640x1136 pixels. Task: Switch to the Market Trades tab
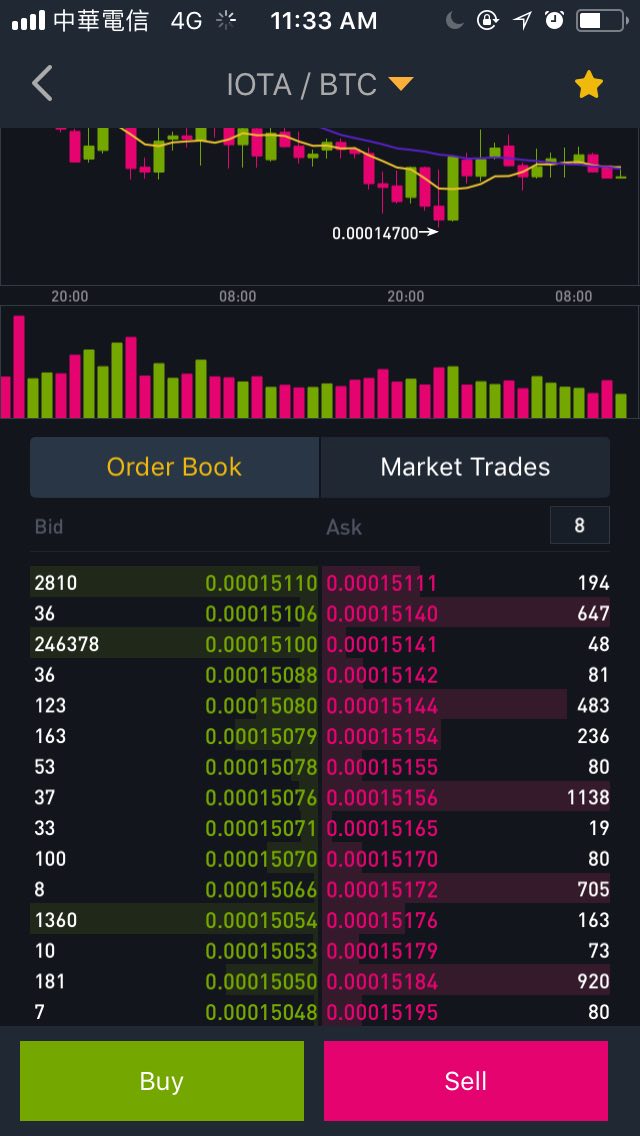465,467
